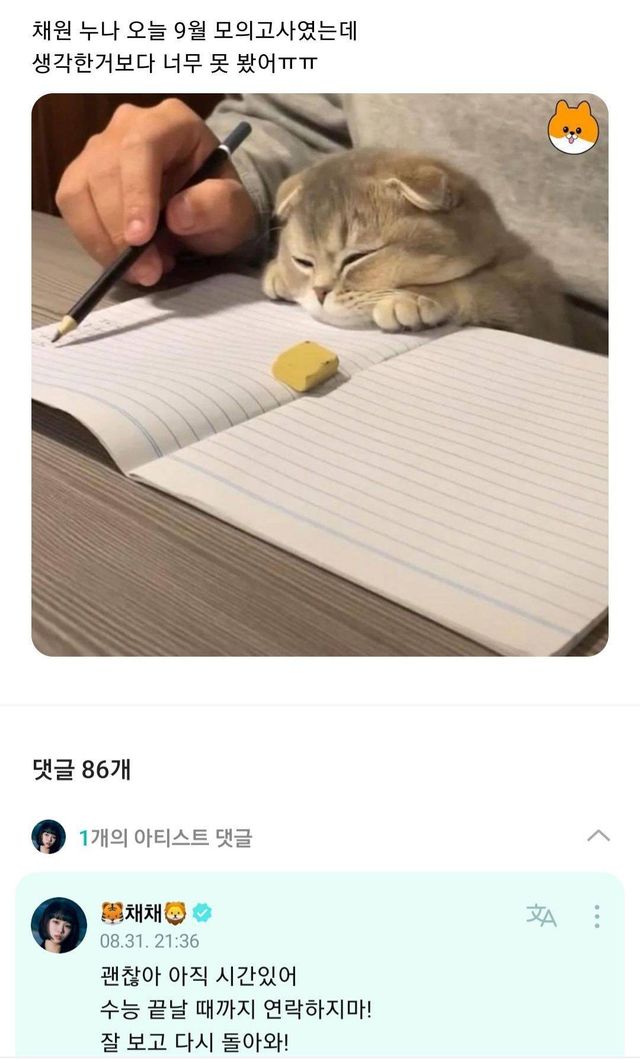Open the sleepy cat photo in the post
This screenshot has width=640, height=1060.
[x=319, y=375]
